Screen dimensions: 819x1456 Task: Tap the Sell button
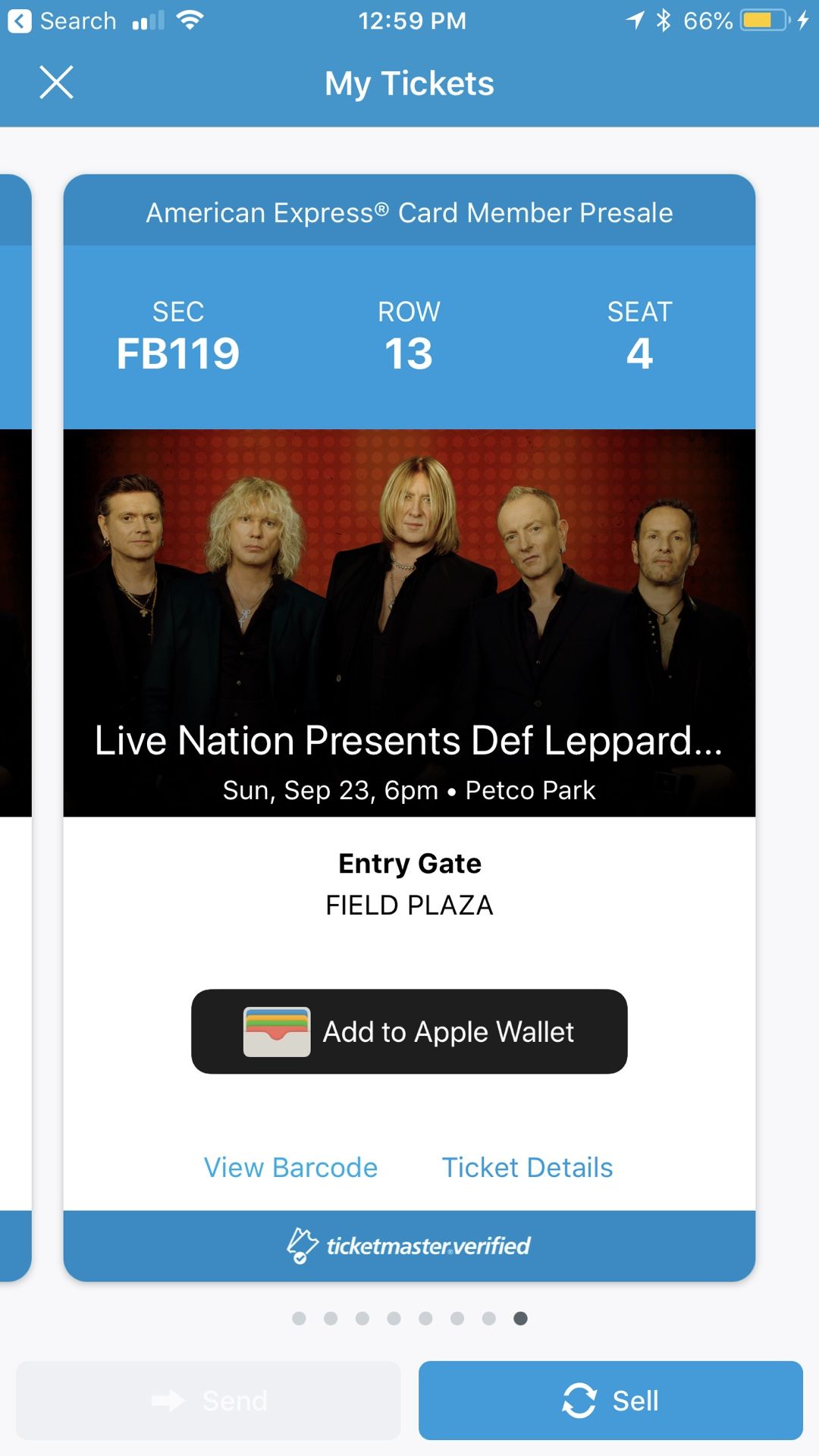tap(610, 1400)
